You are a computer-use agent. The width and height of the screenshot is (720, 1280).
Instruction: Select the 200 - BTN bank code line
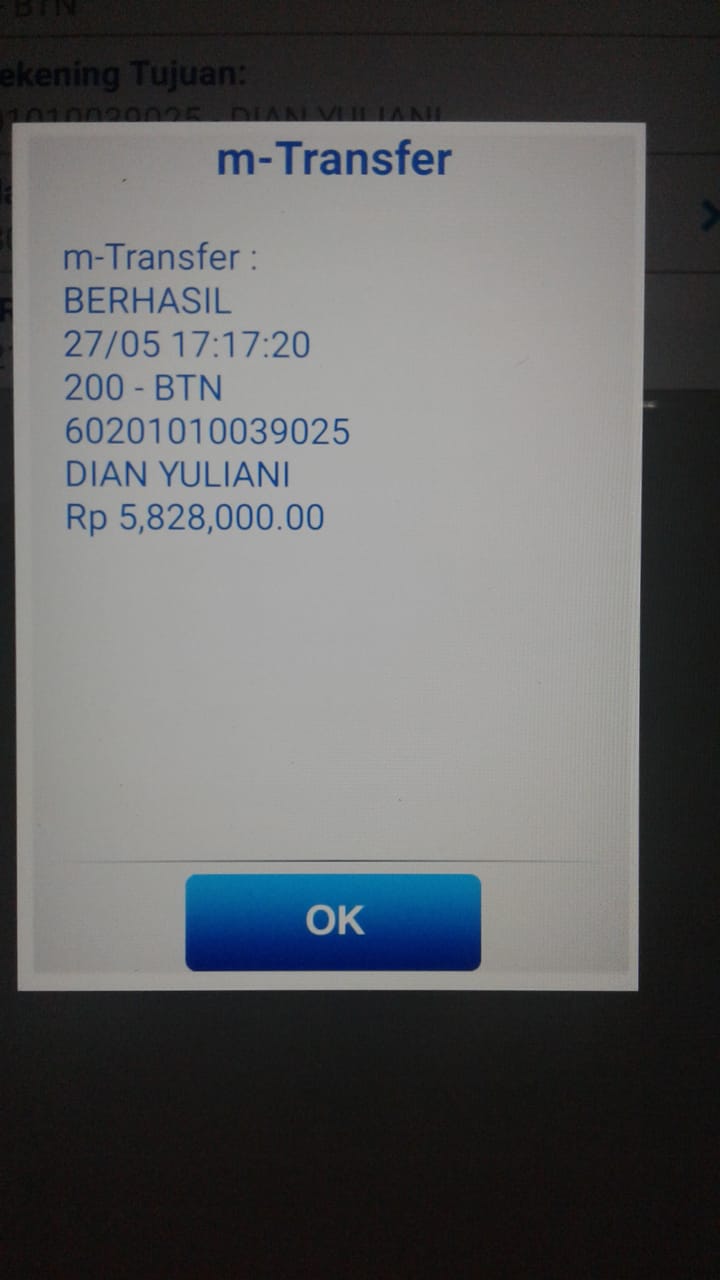coord(140,388)
